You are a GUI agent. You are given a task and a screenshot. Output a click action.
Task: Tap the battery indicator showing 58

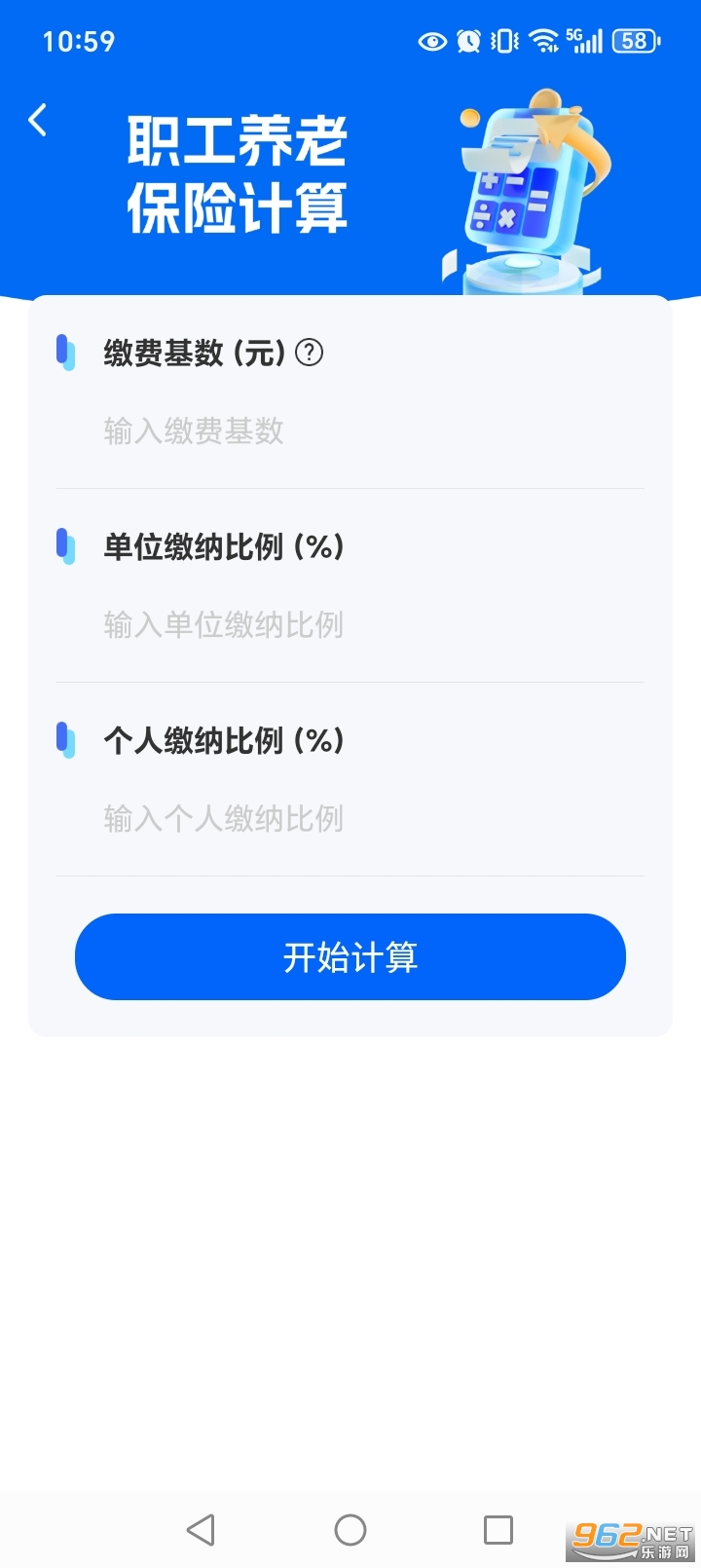(632, 41)
